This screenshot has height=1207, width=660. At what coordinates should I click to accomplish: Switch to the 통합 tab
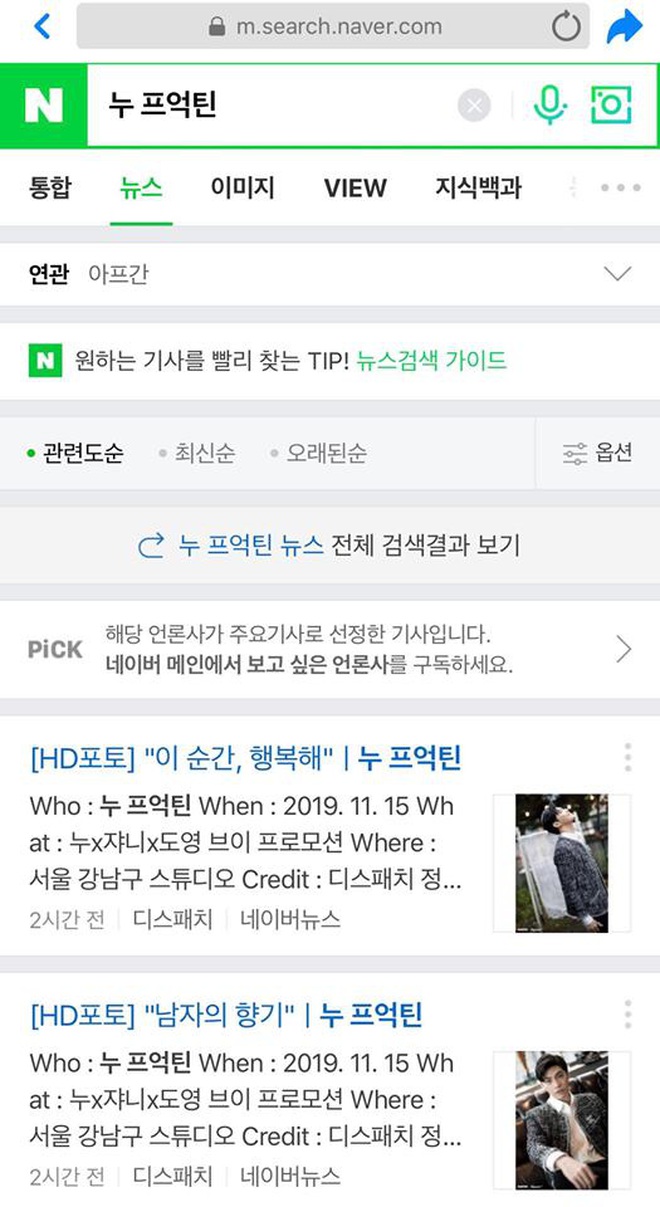(50, 187)
